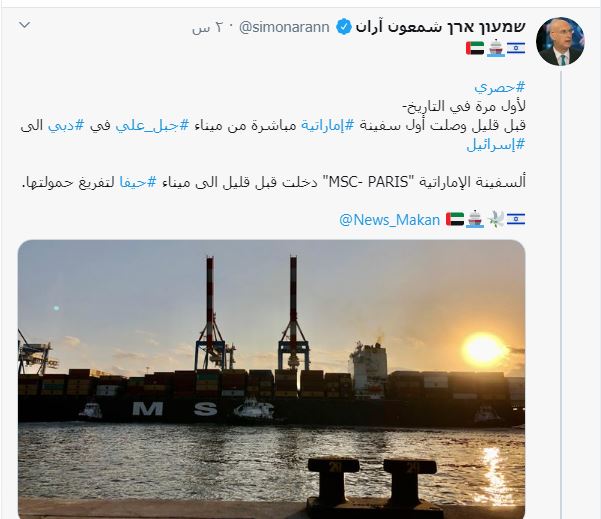Open the @simonarann handle
Screen dimensions: 601x519
click(x=286, y=29)
